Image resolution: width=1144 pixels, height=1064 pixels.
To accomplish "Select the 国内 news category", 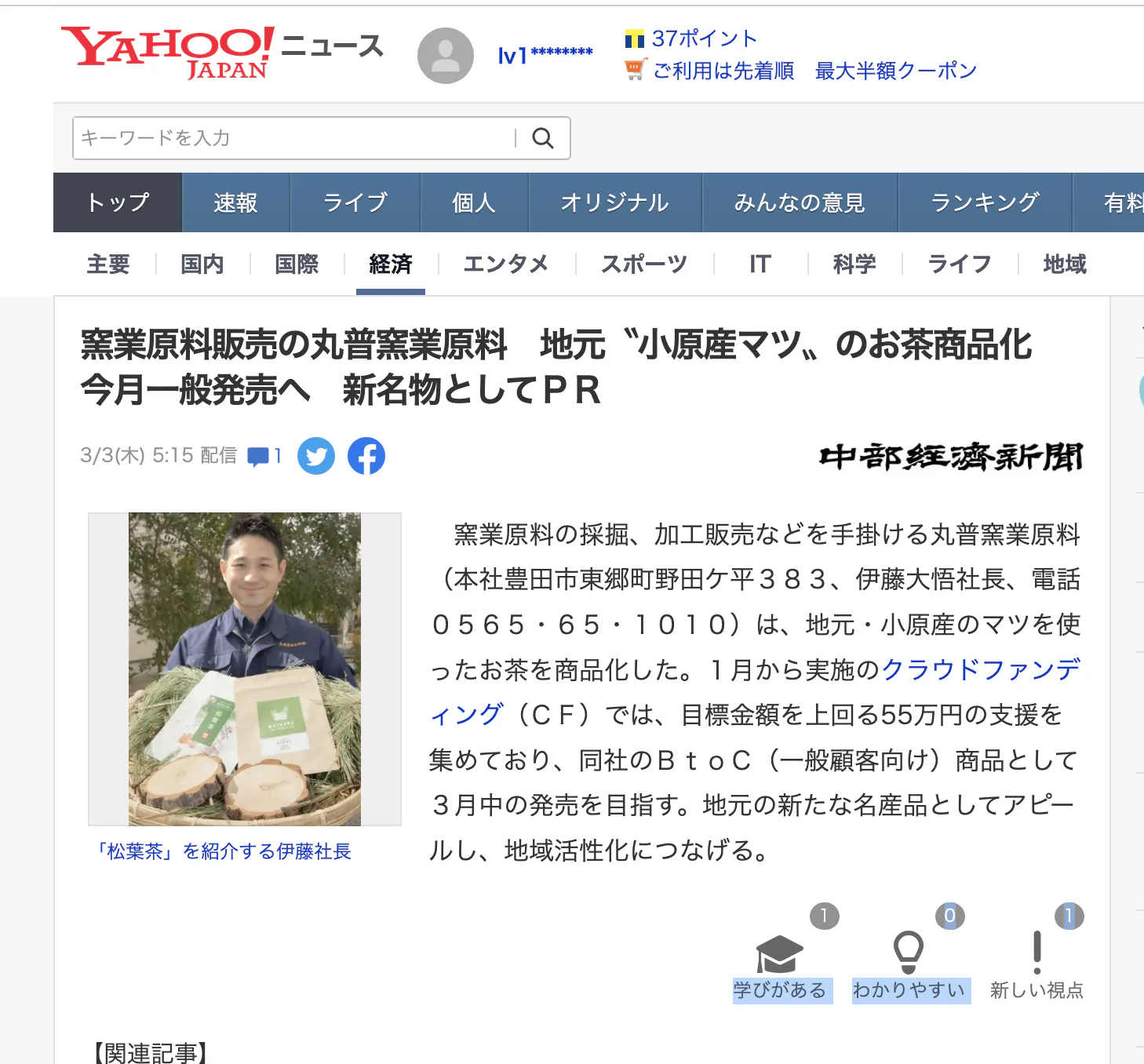I will 202,264.
